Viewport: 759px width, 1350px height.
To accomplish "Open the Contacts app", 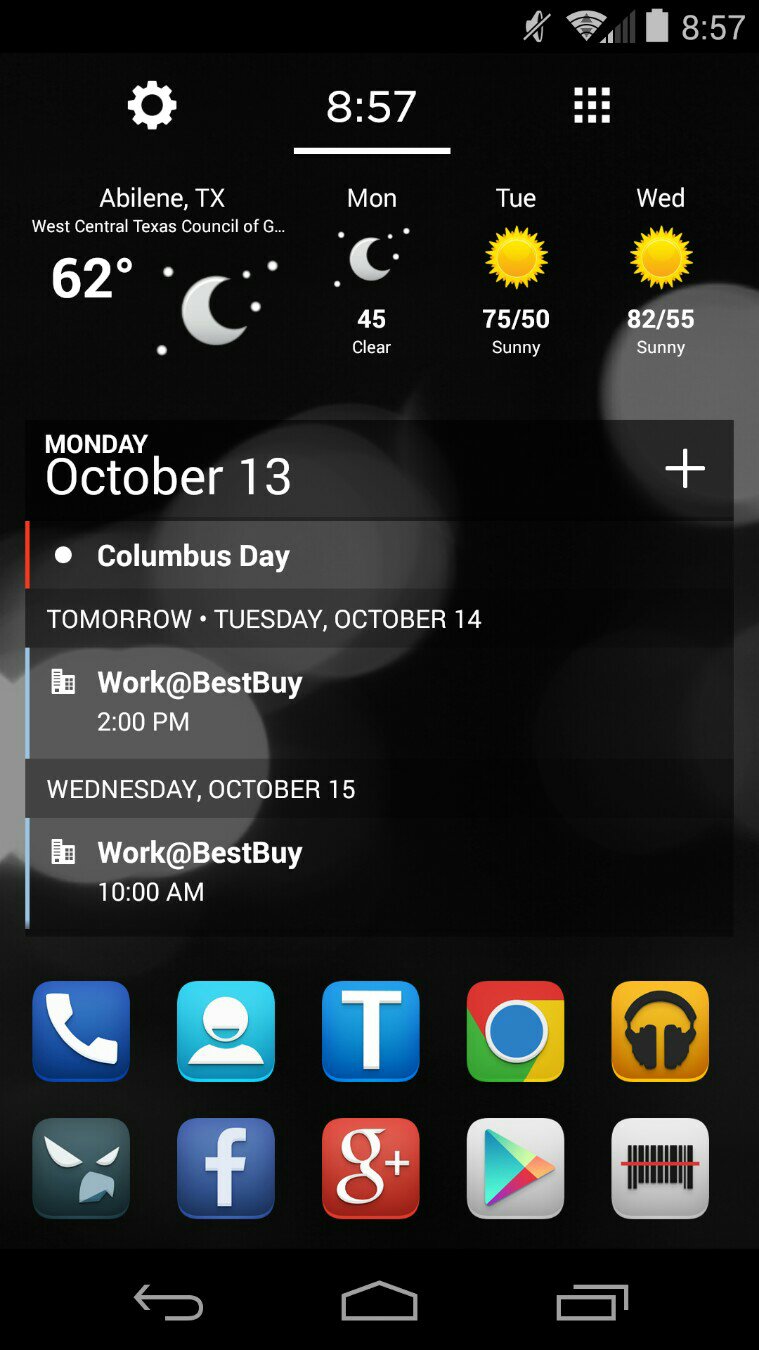I will pyautogui.click(x=226, y=1031).
